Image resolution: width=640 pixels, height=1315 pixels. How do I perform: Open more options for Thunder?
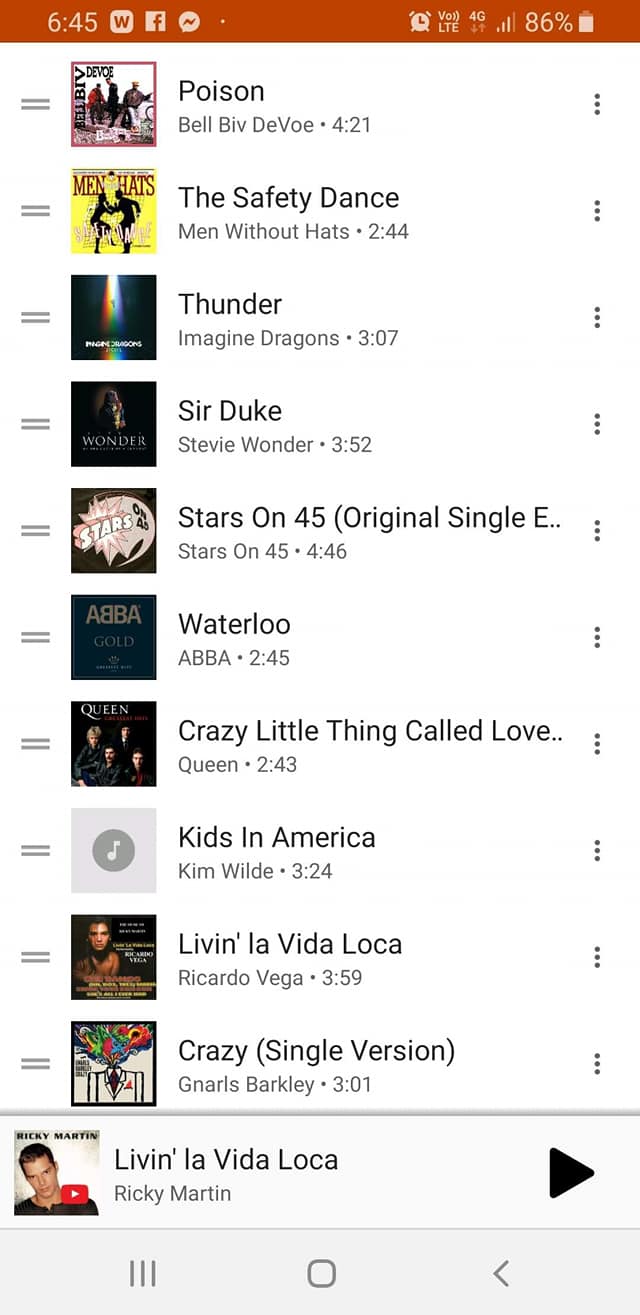click(x=597, y=317)
